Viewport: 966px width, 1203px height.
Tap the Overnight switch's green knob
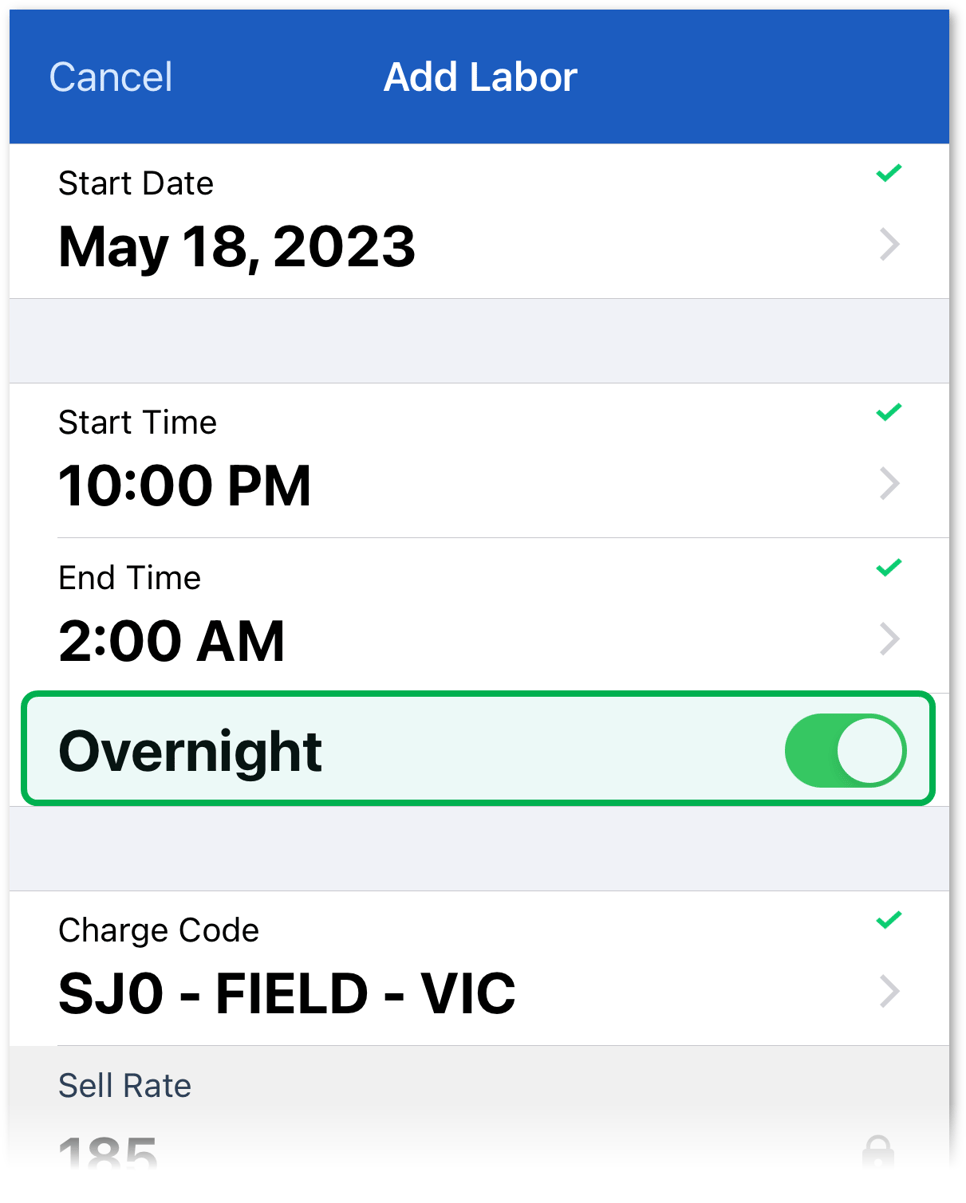coord(873,750)
